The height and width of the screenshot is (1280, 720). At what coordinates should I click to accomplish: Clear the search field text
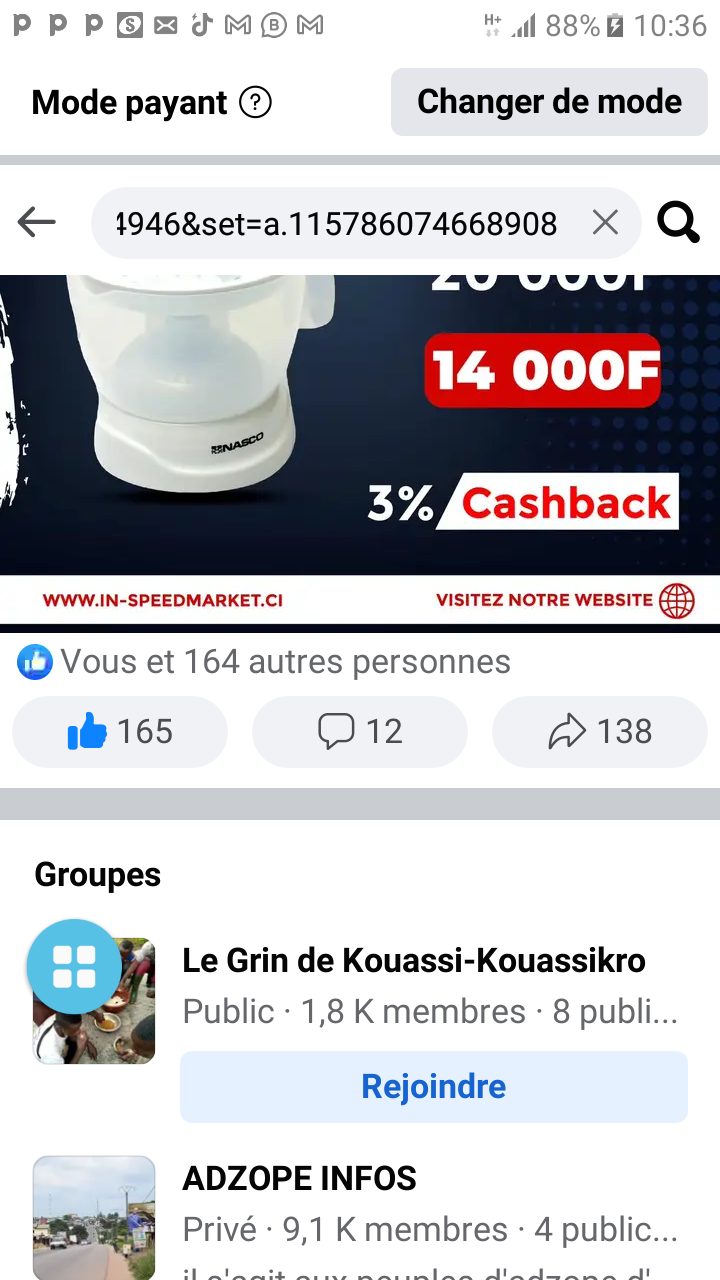click(x=605, y=223)
